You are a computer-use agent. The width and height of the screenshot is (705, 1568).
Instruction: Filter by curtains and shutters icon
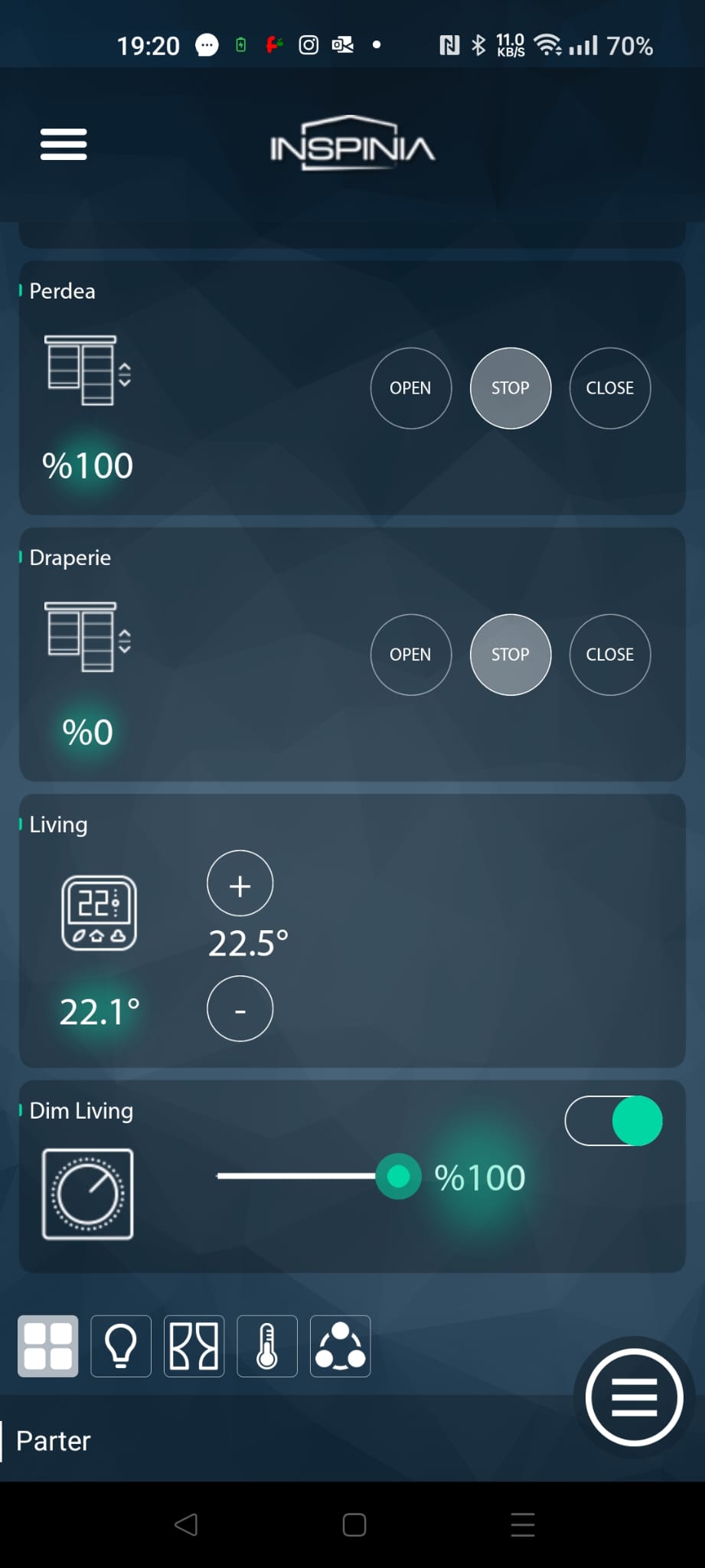(x=194, y=1346)
